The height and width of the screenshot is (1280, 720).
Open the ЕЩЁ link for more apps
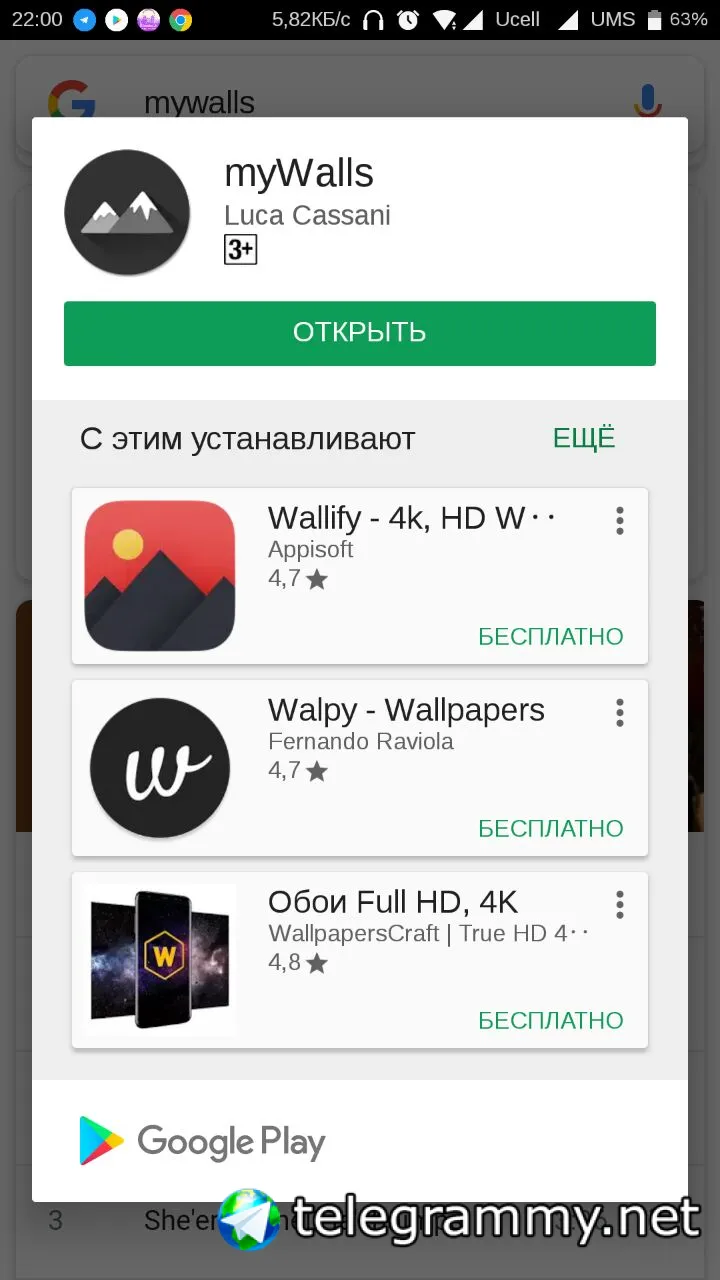pos(584,438)
